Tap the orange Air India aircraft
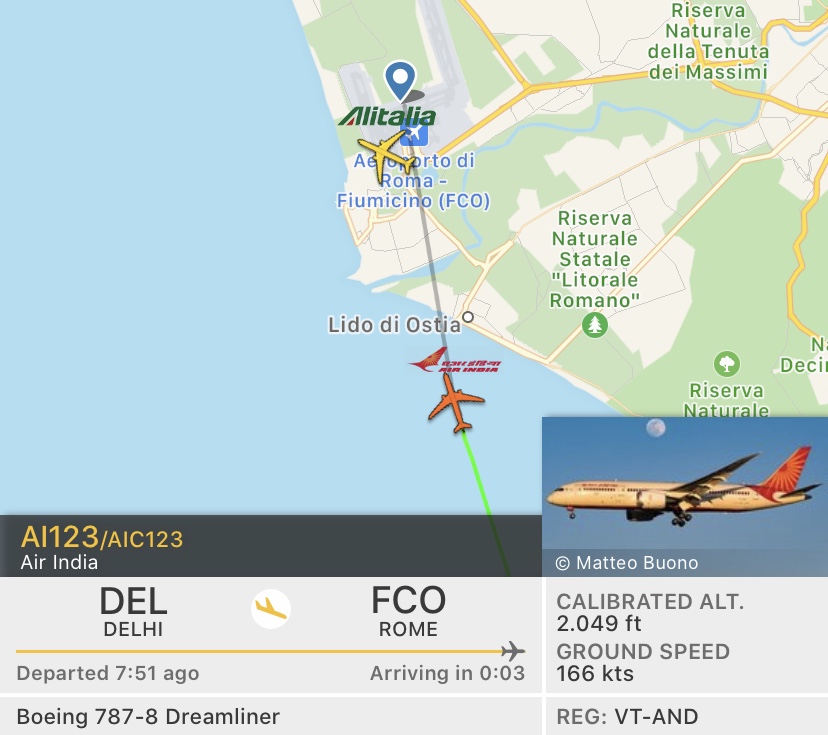This screenshot has width=828, height=735. pyautogui.click(x=457, y=403)
